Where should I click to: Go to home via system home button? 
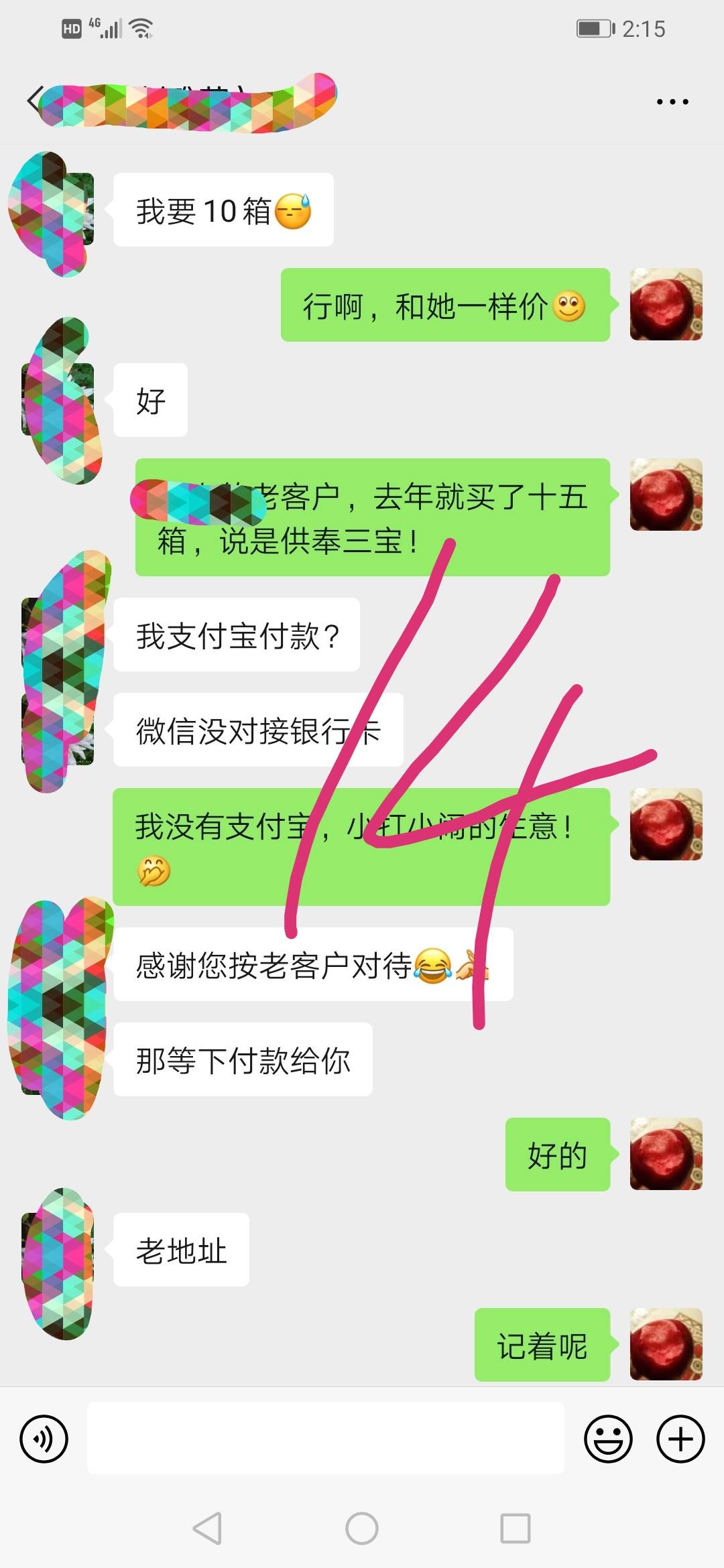[x=362, y=1528]
